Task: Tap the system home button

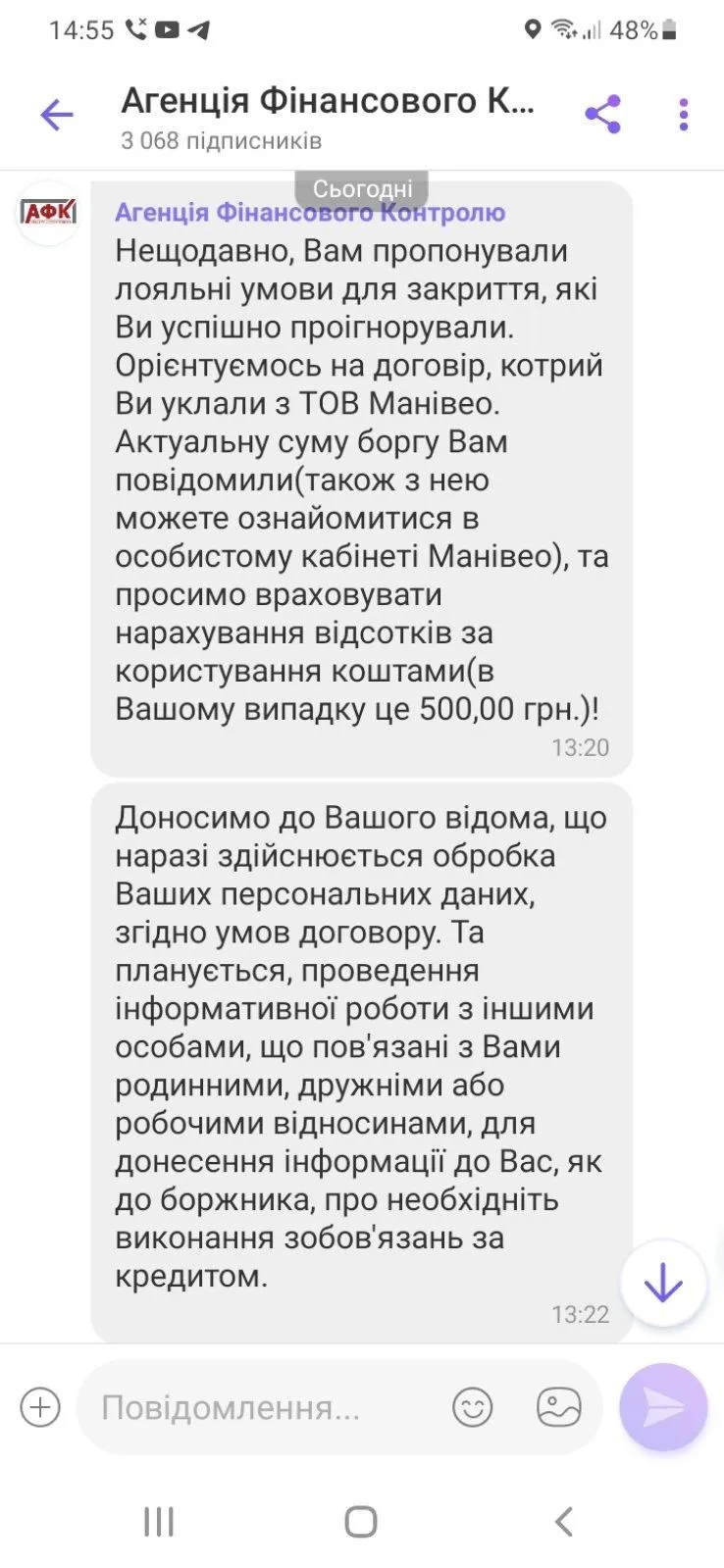Action: (x=361, y=1522)
